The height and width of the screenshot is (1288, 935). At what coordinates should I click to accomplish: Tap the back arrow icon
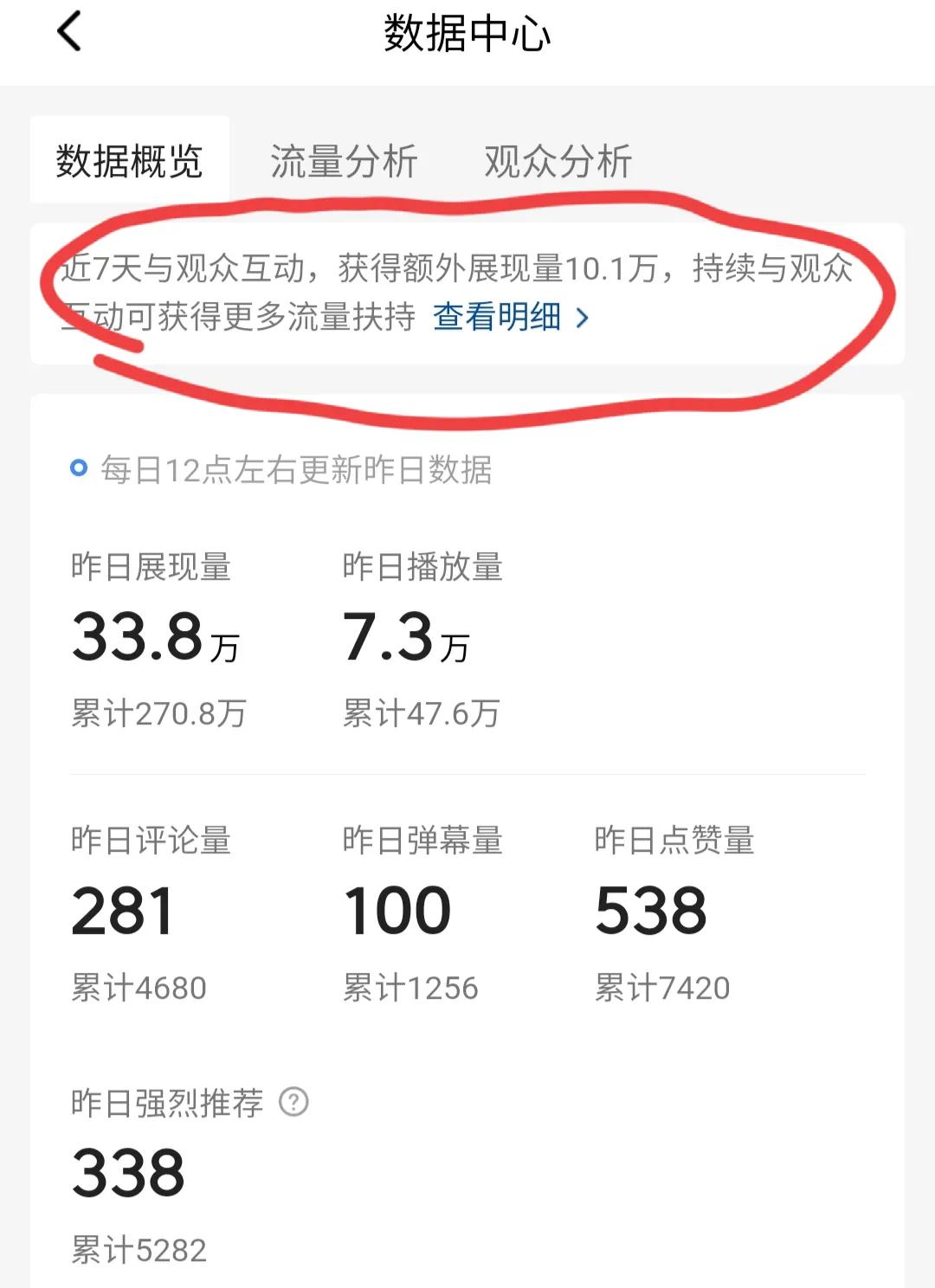pos(68,33)
